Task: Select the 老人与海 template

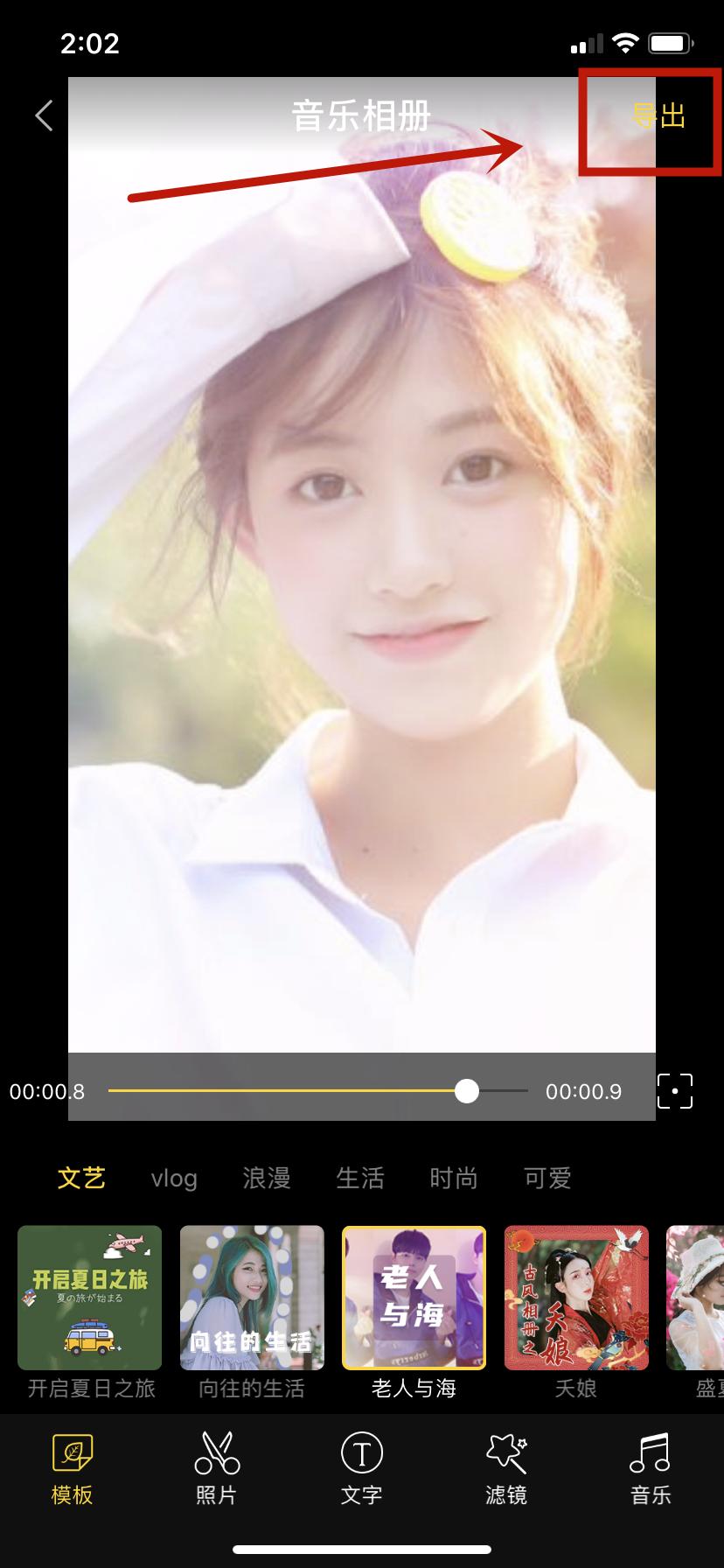Action: point(414,1298)
